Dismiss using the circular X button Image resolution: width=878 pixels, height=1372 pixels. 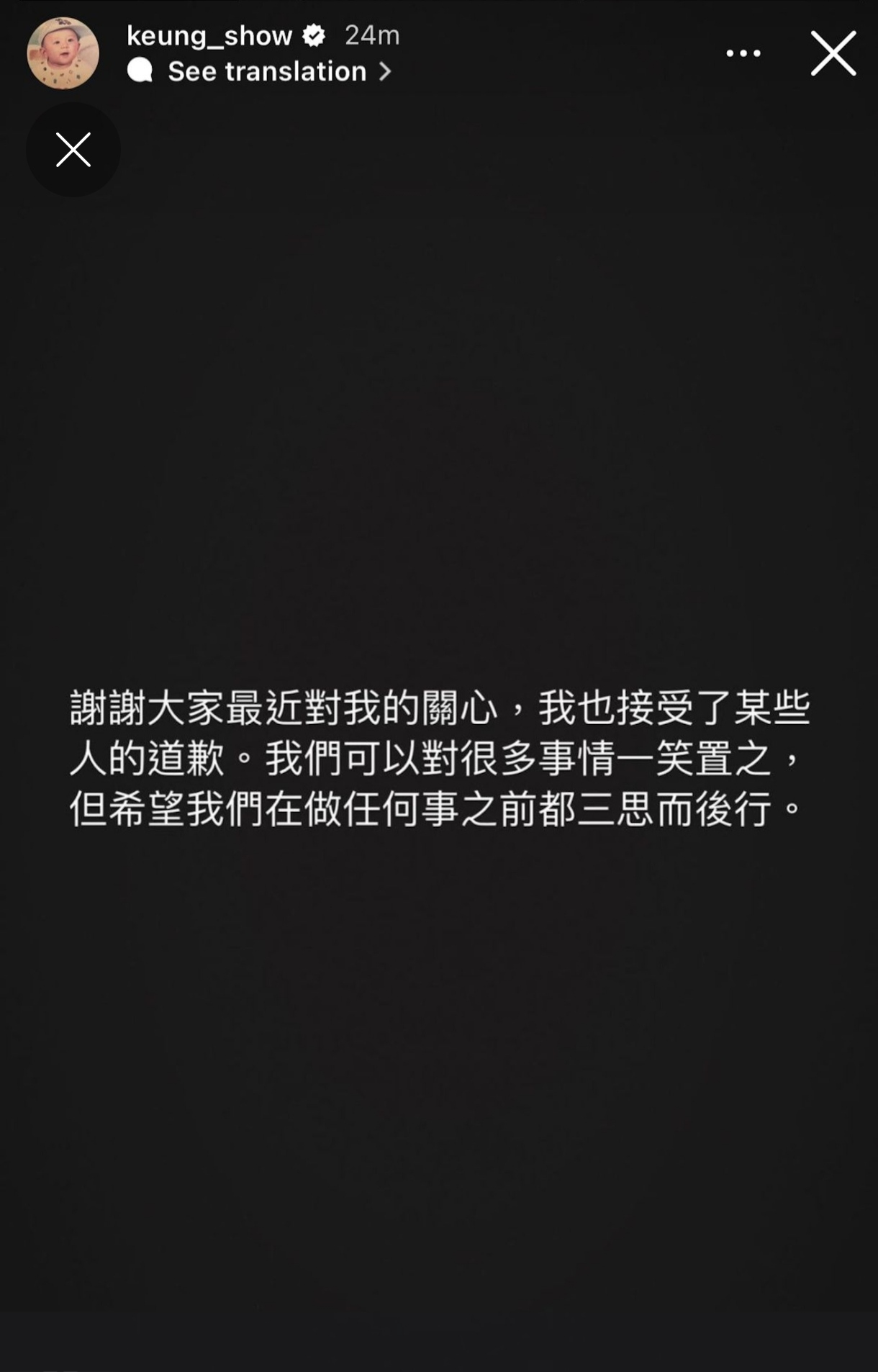click(x=73, y=150)
